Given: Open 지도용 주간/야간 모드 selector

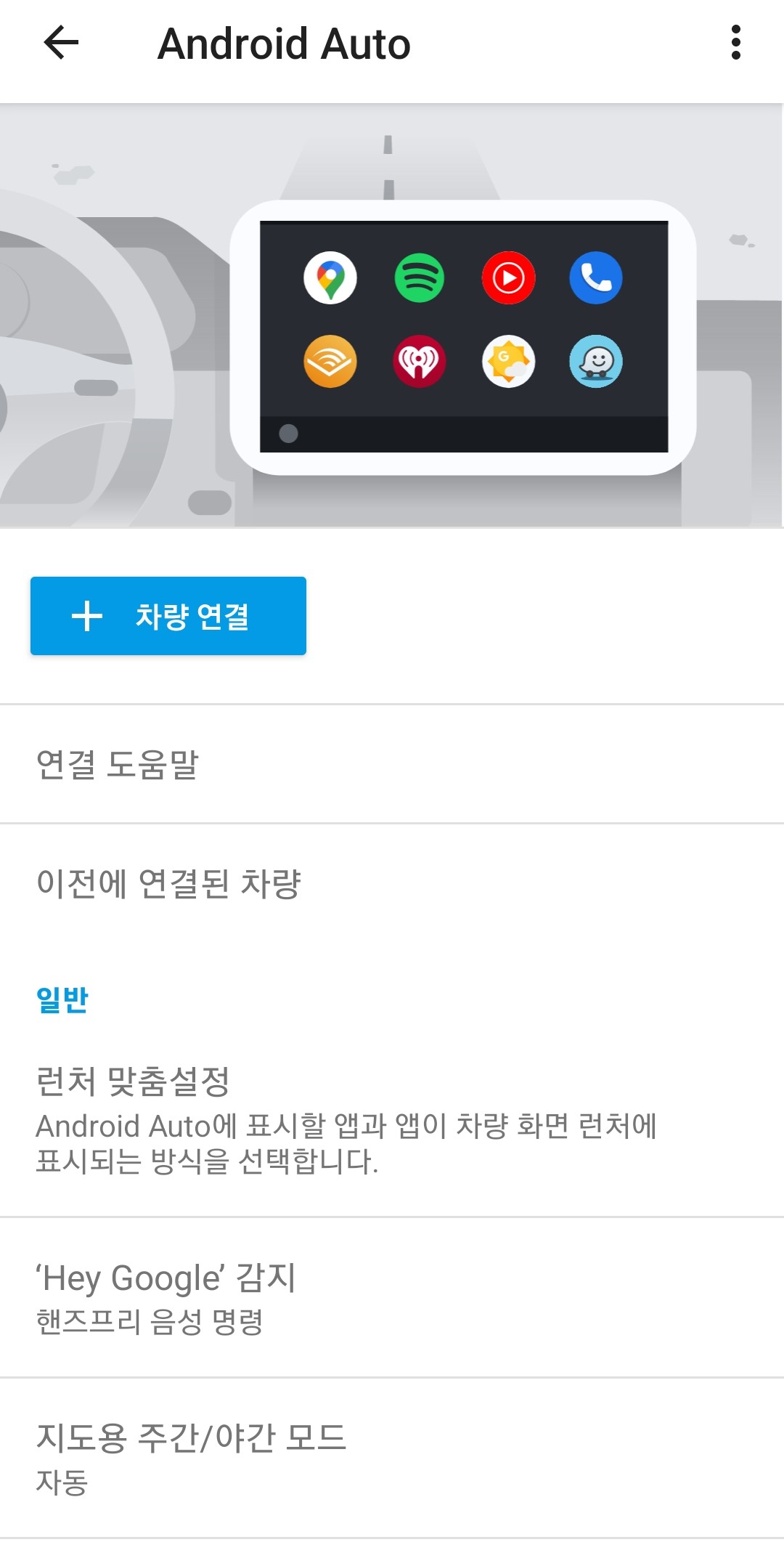Looking at the screenshot, I should pyautogui.click(x=392, y=1453).
